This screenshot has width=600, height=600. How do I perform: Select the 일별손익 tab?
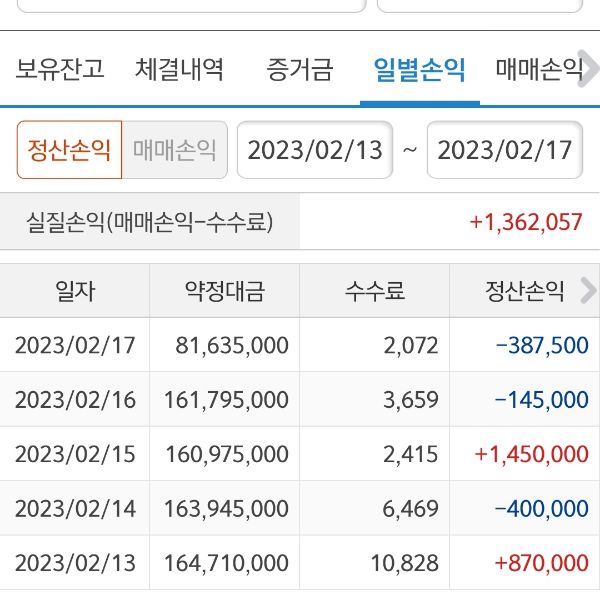(x=420, y=69)
